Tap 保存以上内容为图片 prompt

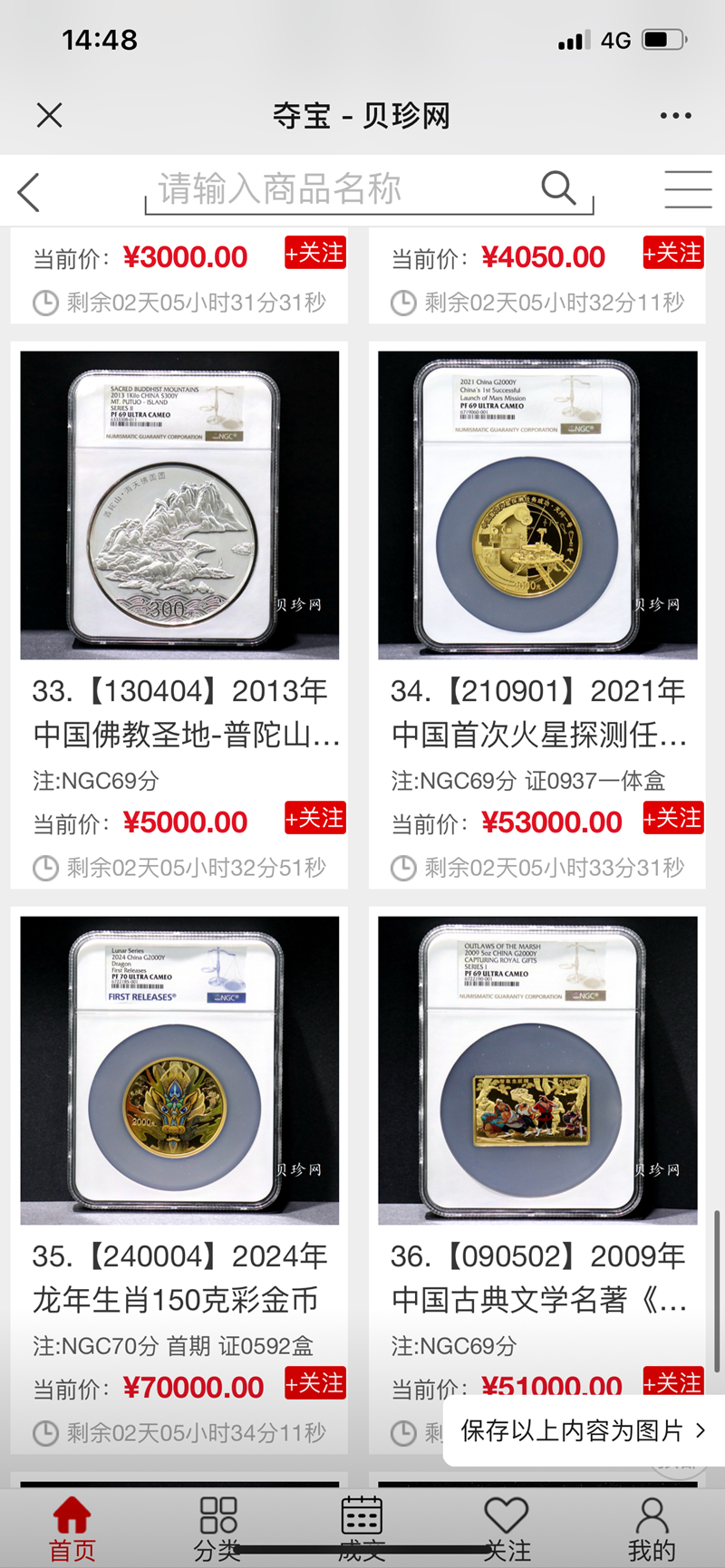pos(582,1430)
